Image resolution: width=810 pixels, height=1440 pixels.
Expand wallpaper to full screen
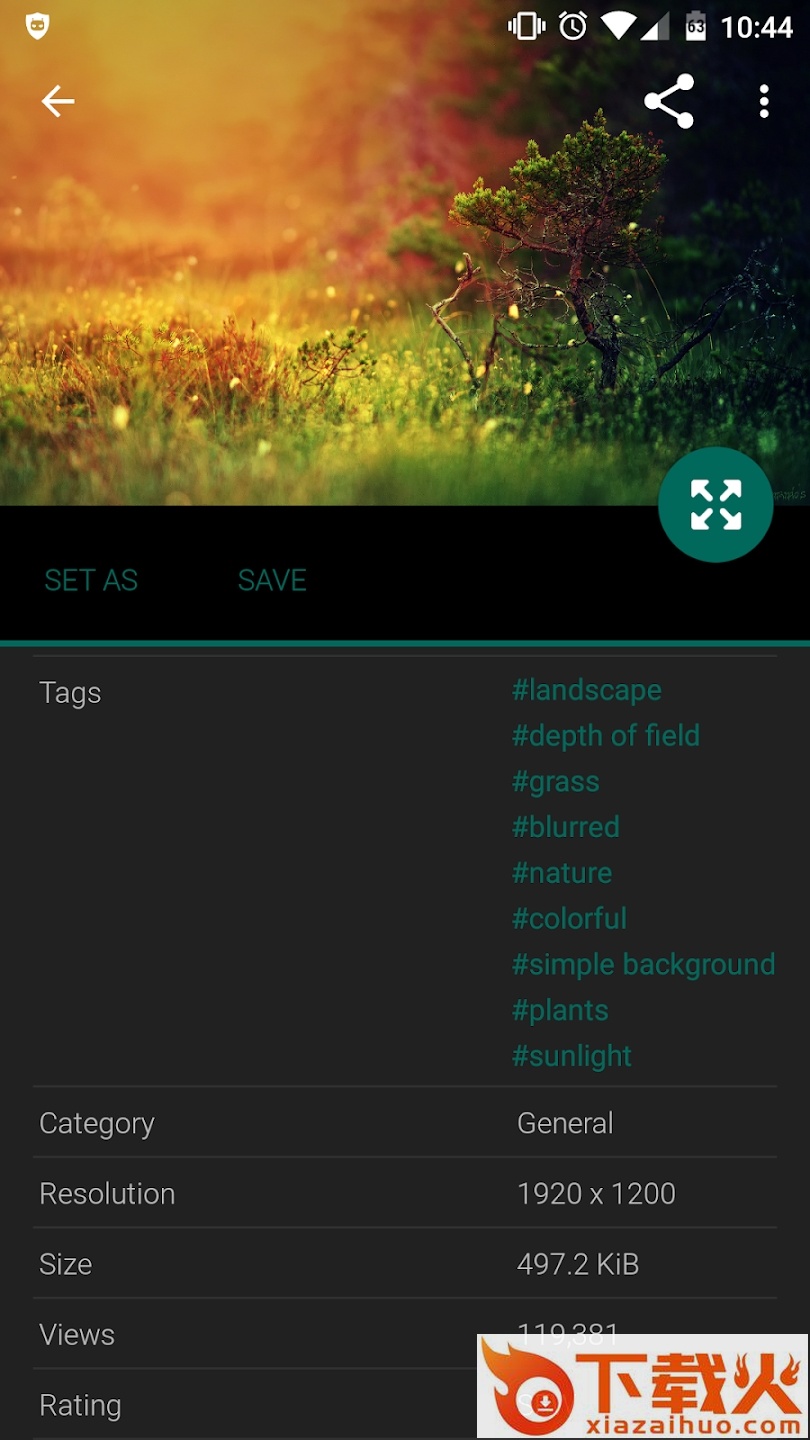pyautogui.click(x=715, y=504)
